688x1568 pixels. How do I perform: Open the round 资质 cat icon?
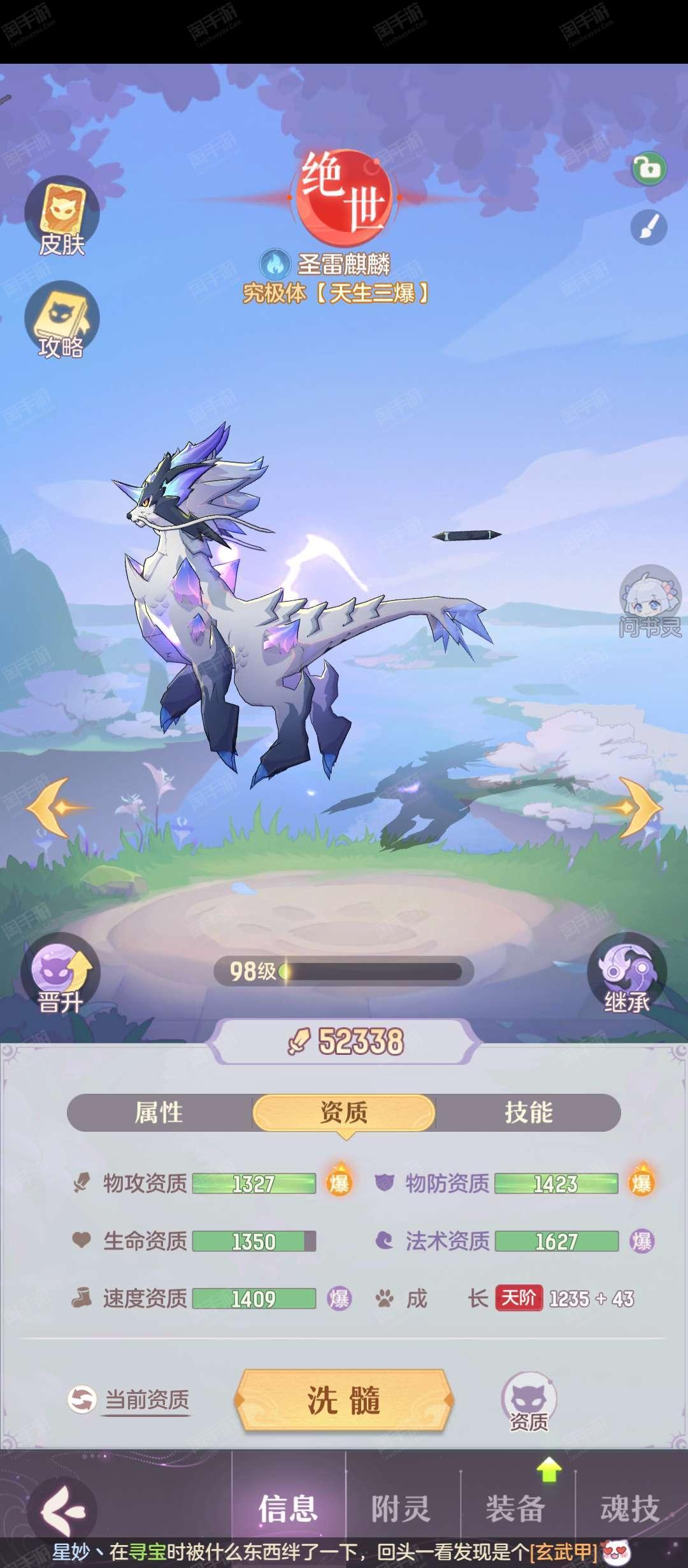(x=529, y=1402)
